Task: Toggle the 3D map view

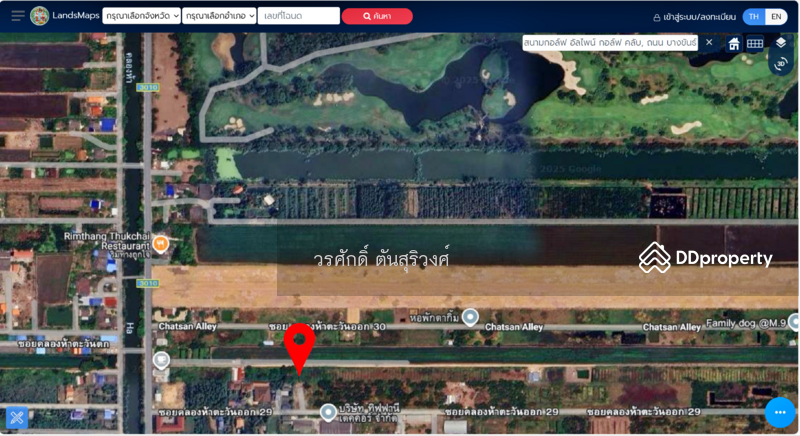Action: tap(780, 64)
